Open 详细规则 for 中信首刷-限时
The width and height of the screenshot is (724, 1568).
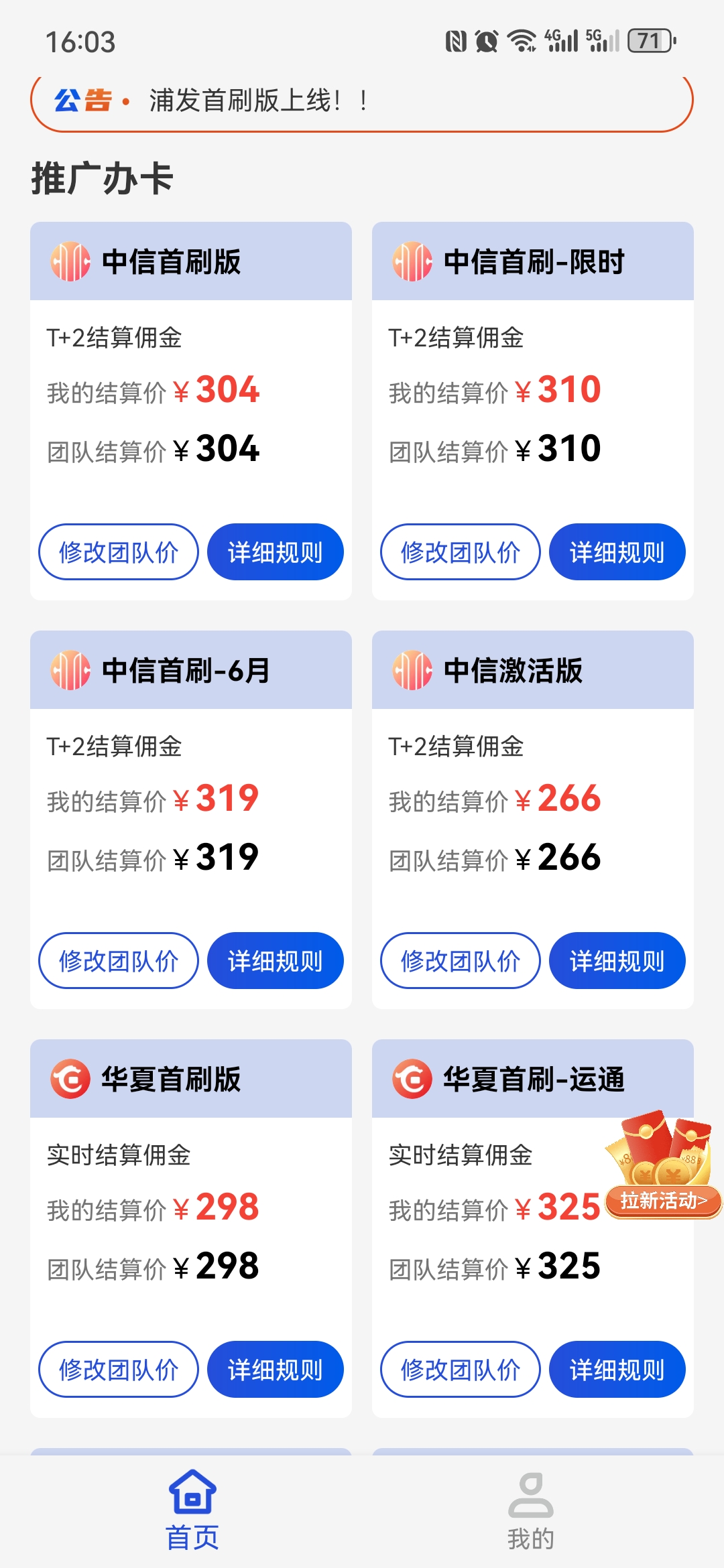pos(617,552)
